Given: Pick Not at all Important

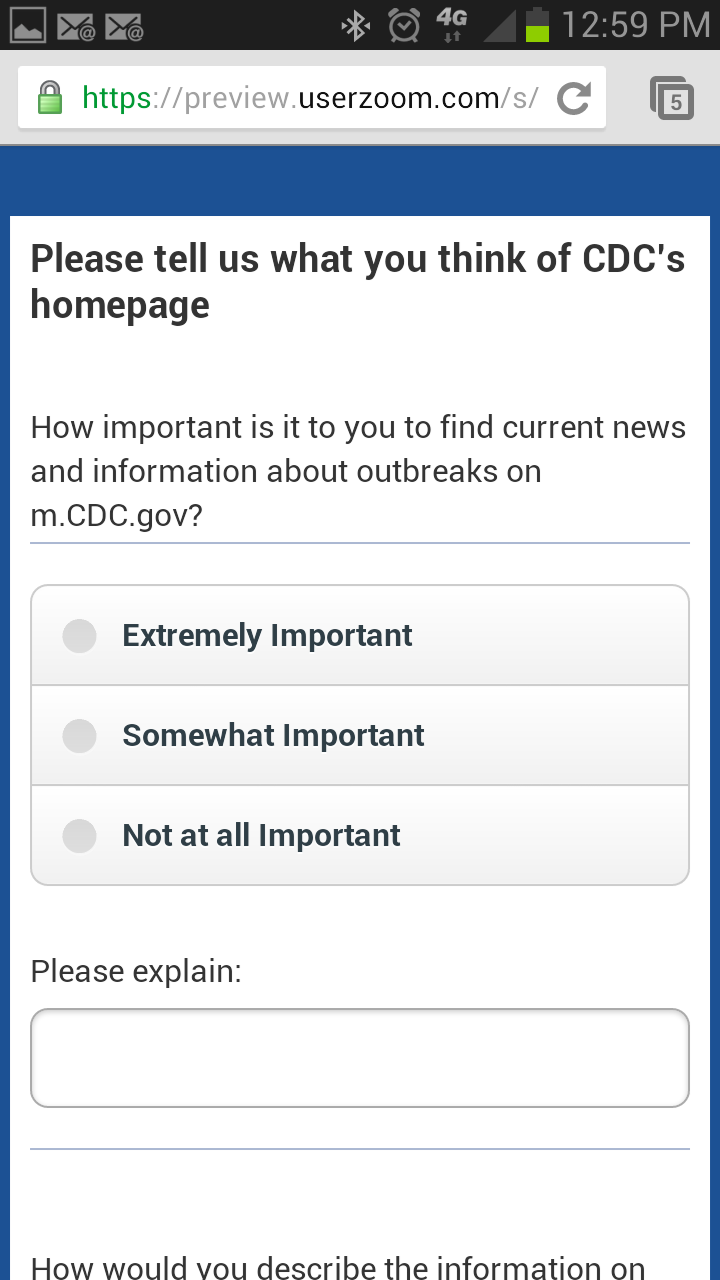Looking at the screenshot, I should click(80, 836).
